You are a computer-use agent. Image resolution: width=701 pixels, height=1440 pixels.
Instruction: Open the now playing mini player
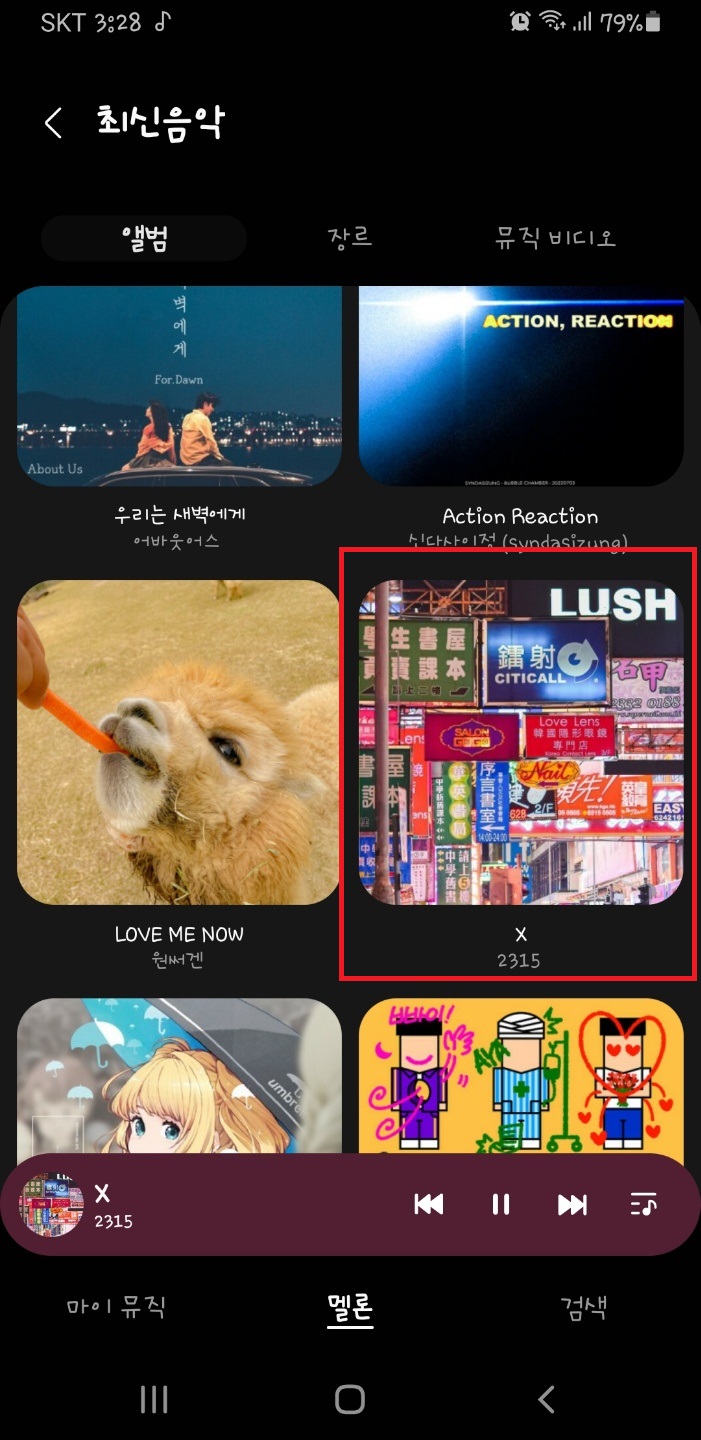(200, 1204)
